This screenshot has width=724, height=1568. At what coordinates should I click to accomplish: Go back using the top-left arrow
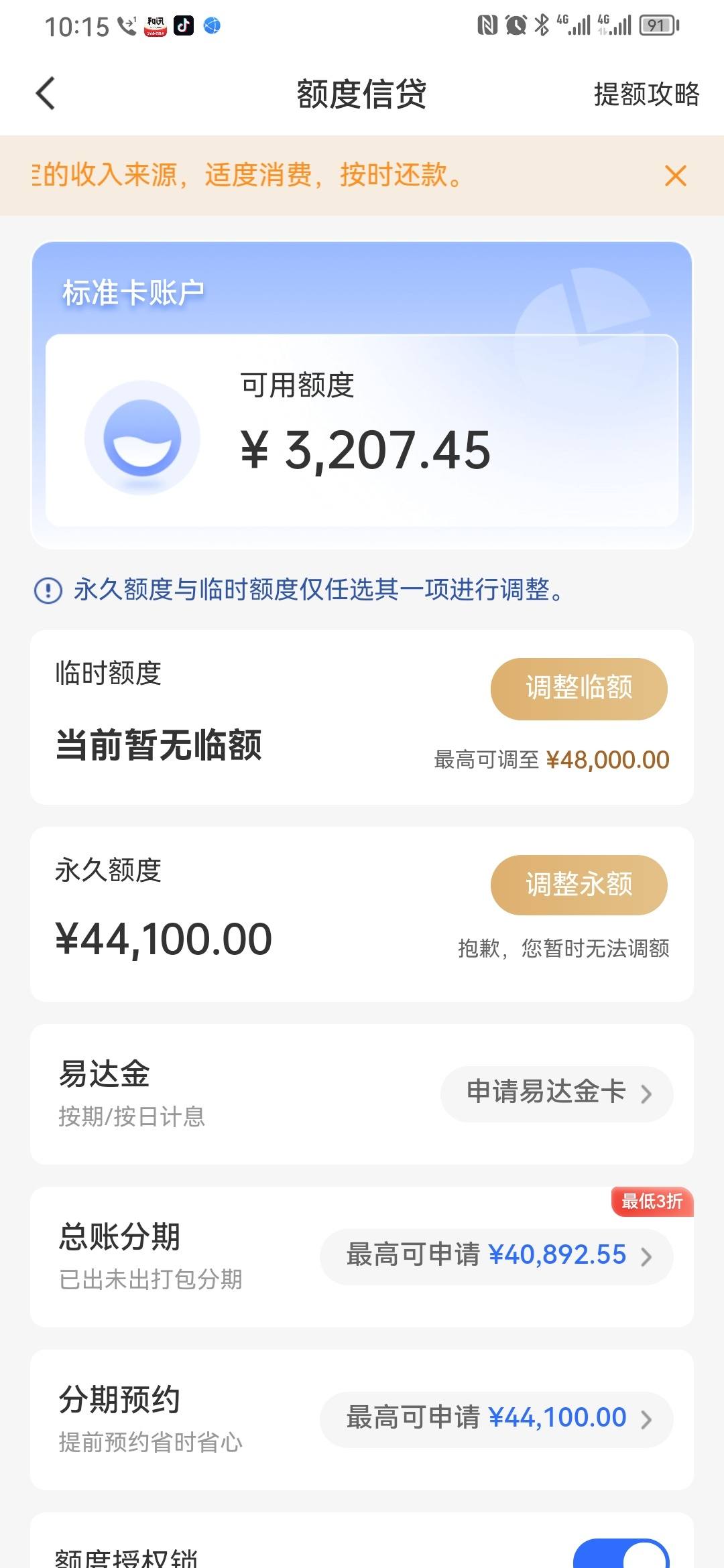pyautogui.click(x=45, y=93)
